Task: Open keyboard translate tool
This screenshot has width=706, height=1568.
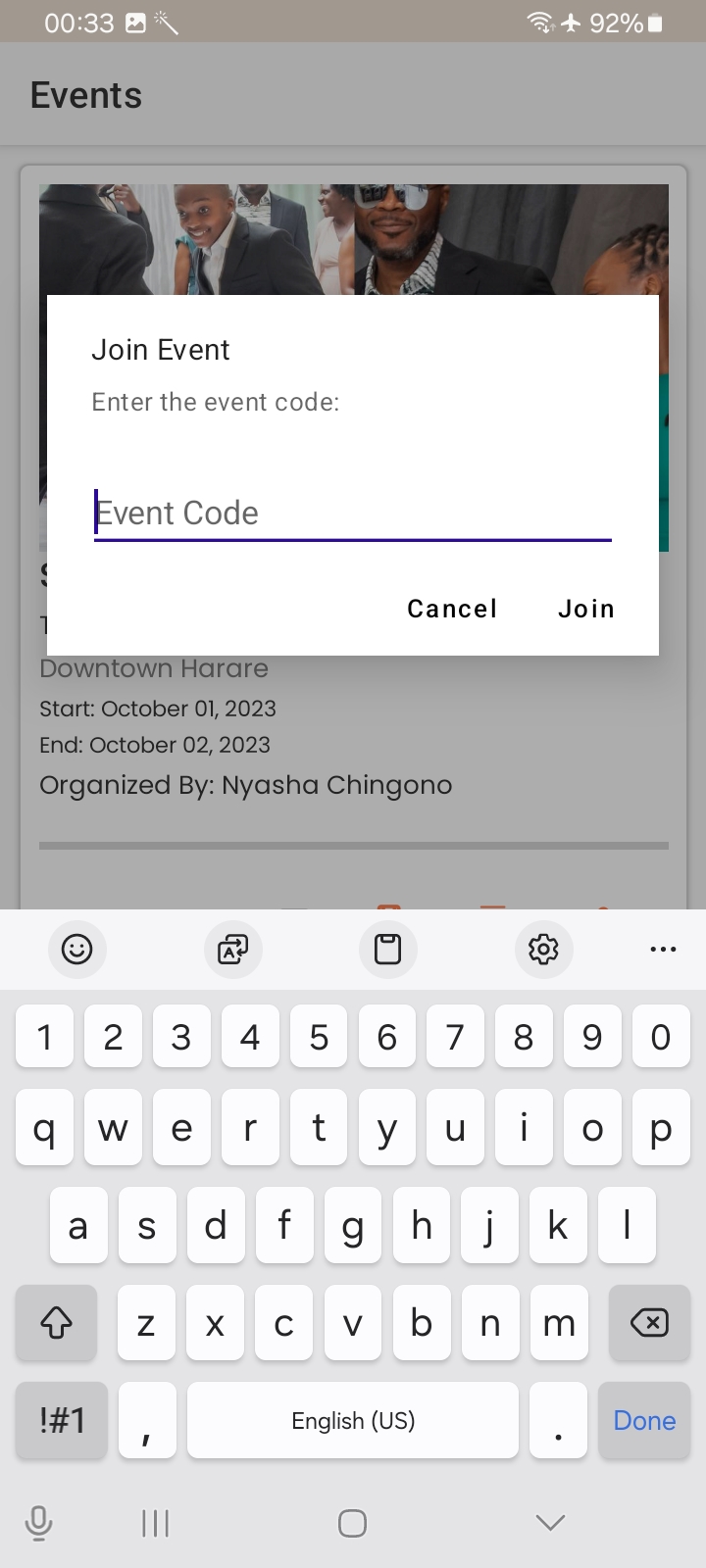Action: (x=232, y=949)
